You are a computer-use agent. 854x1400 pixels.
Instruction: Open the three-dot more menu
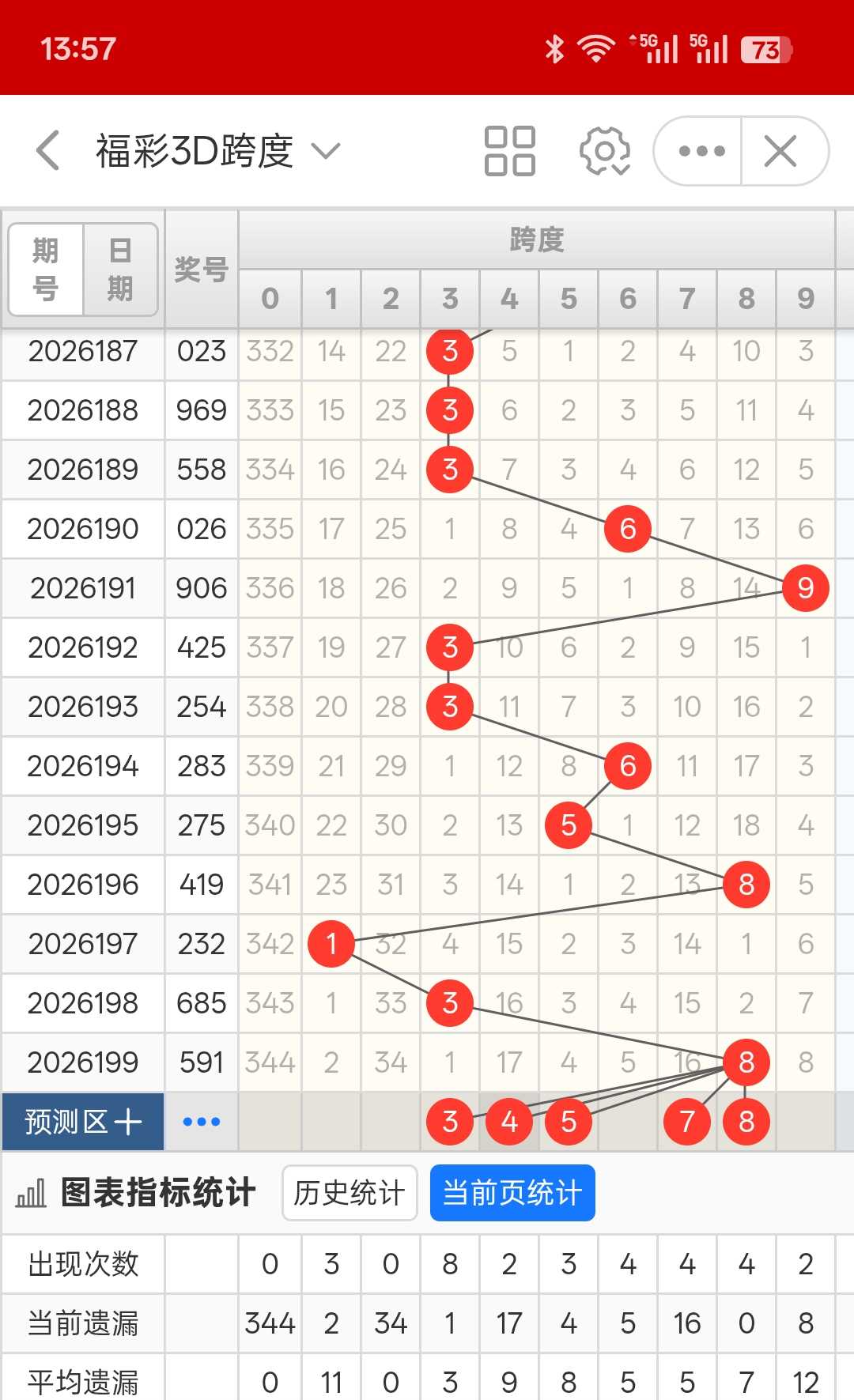click(x=701, y=151)
